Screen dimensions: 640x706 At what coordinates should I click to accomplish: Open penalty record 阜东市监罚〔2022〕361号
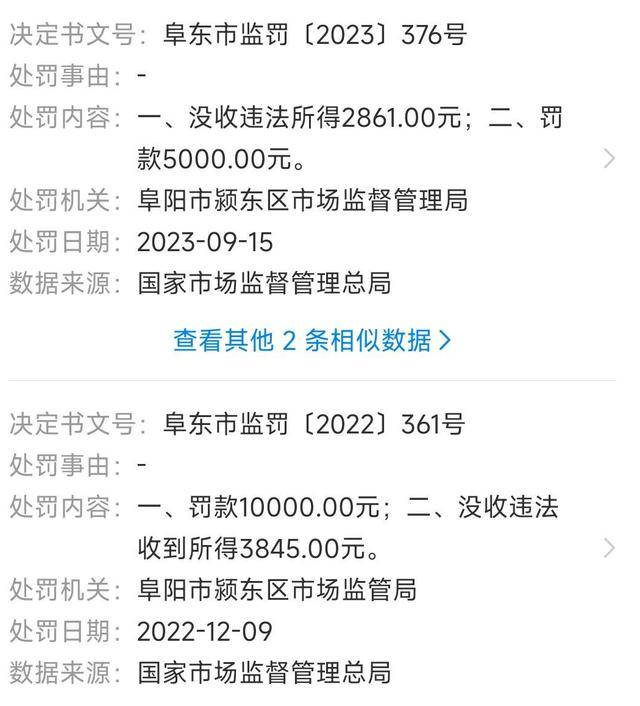[609, 547]
